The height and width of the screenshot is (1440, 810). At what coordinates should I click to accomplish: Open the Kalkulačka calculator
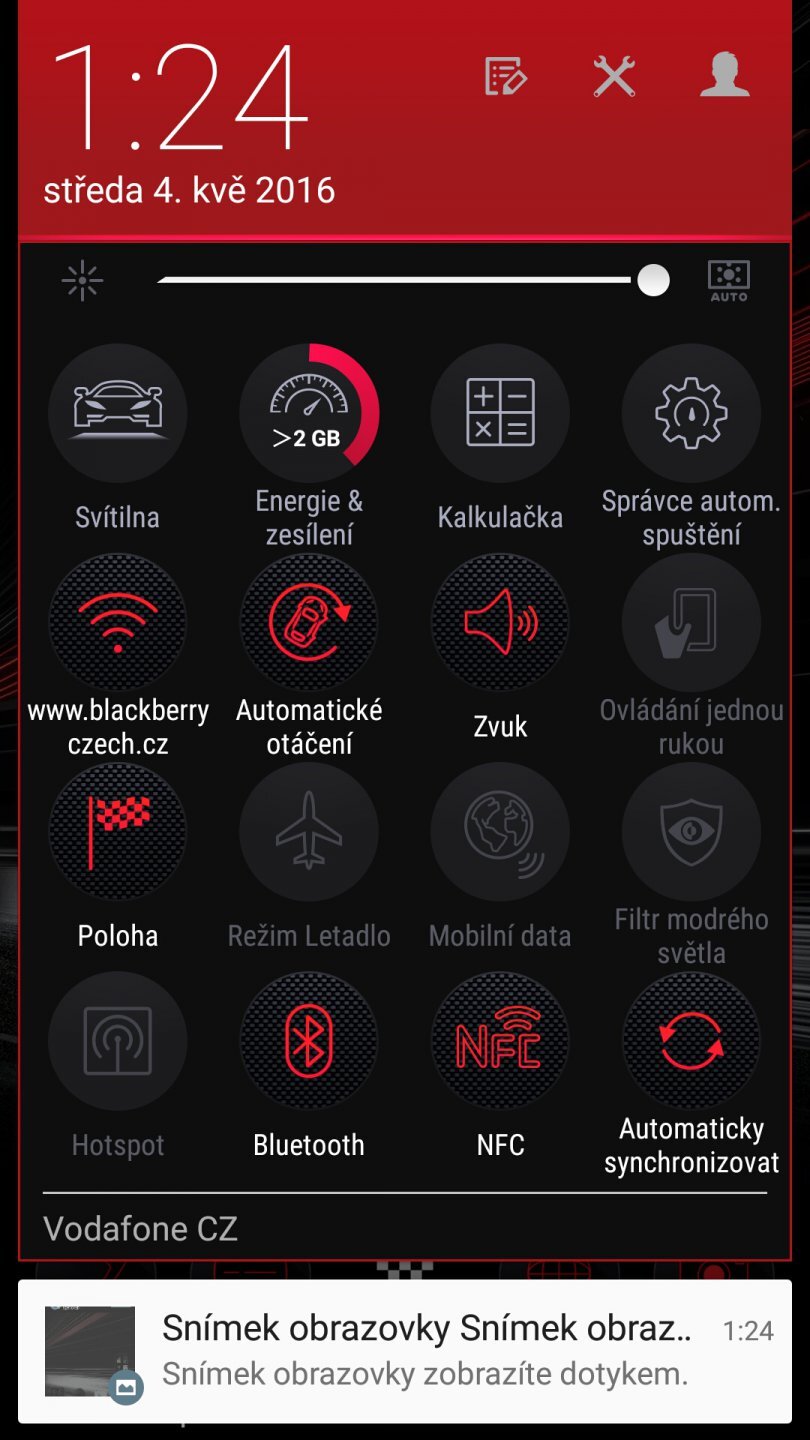click(500, 412)
